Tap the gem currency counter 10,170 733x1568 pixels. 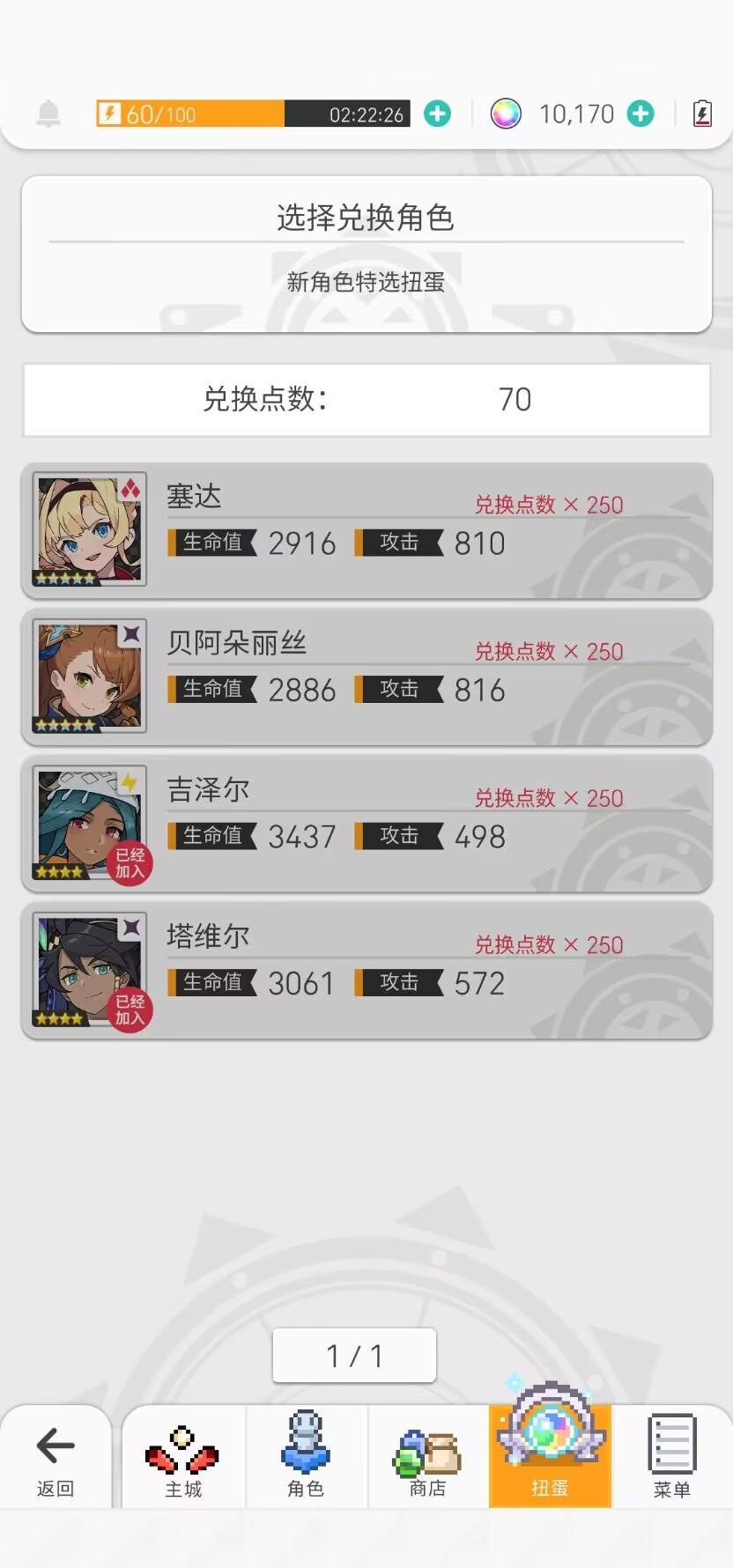(x=577, y=114)
